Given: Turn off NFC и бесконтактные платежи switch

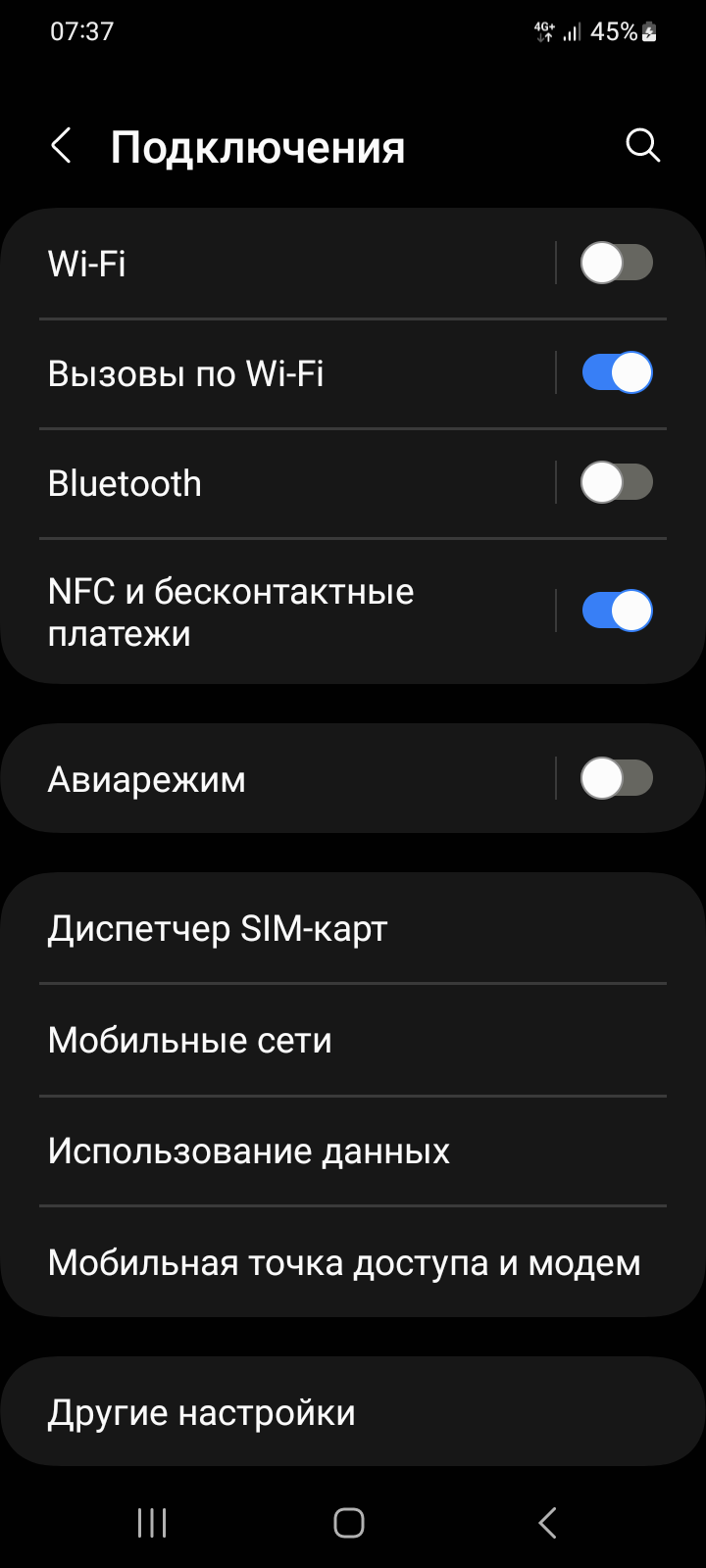Looking at the screenshot, I should point(616,611).
